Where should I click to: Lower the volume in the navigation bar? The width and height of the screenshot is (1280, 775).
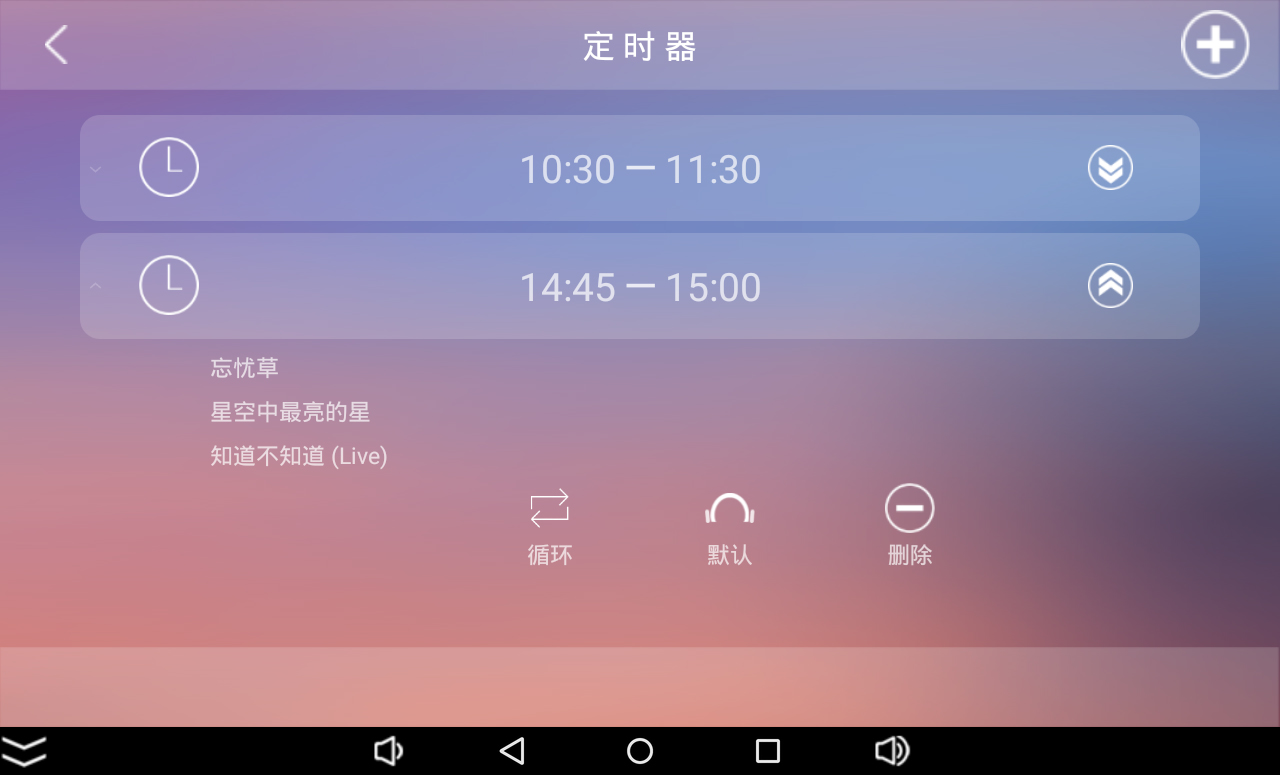[x=388, y=751]
